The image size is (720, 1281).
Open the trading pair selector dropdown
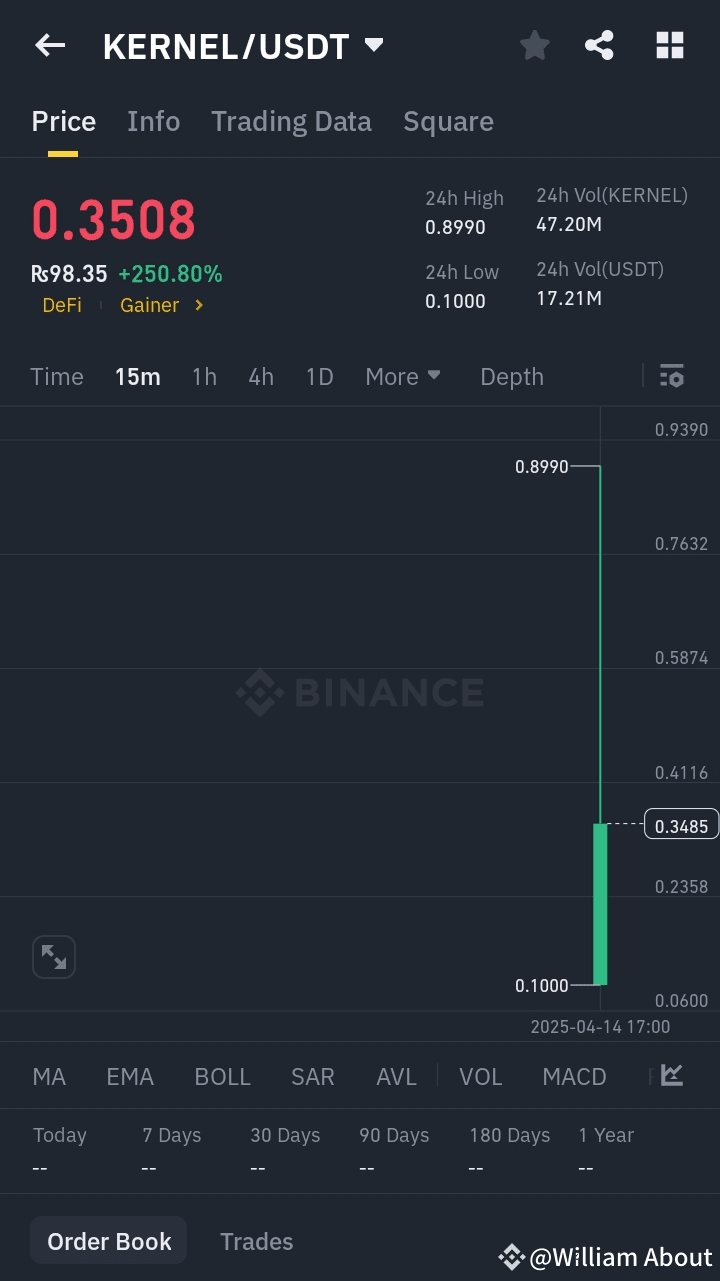click(373, 45)
